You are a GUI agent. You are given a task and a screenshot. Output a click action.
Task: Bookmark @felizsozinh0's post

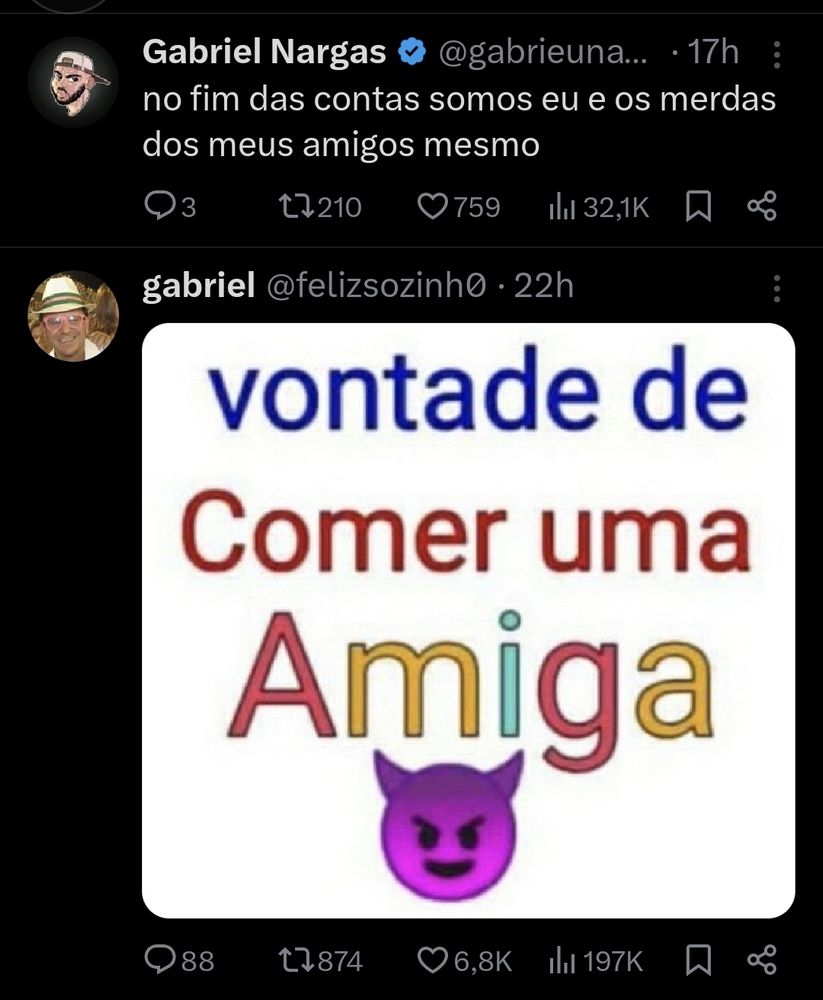(x=697, y=961)
